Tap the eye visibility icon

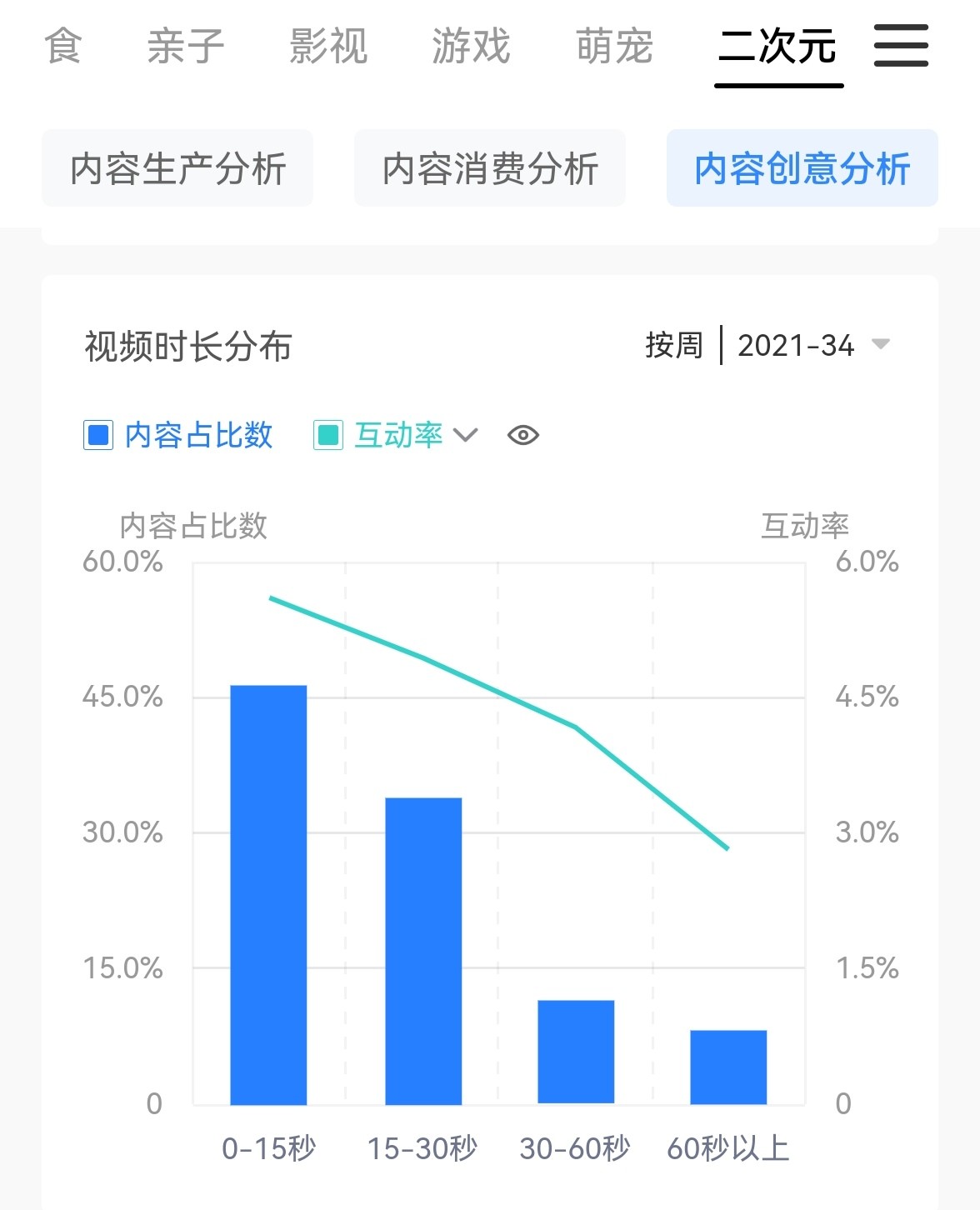(523, 435)
